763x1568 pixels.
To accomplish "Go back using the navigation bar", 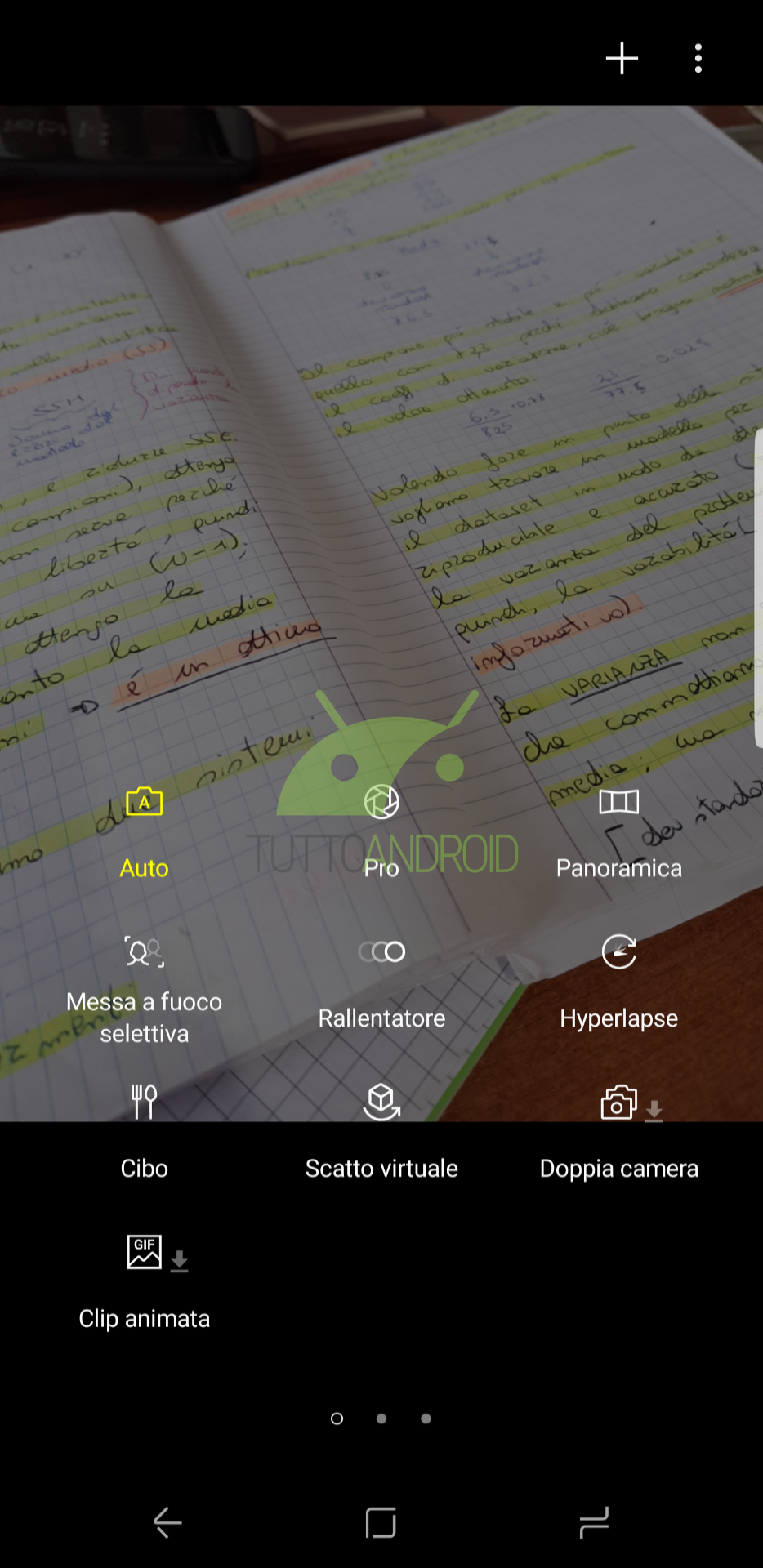I will click(x=167, y=1523).
